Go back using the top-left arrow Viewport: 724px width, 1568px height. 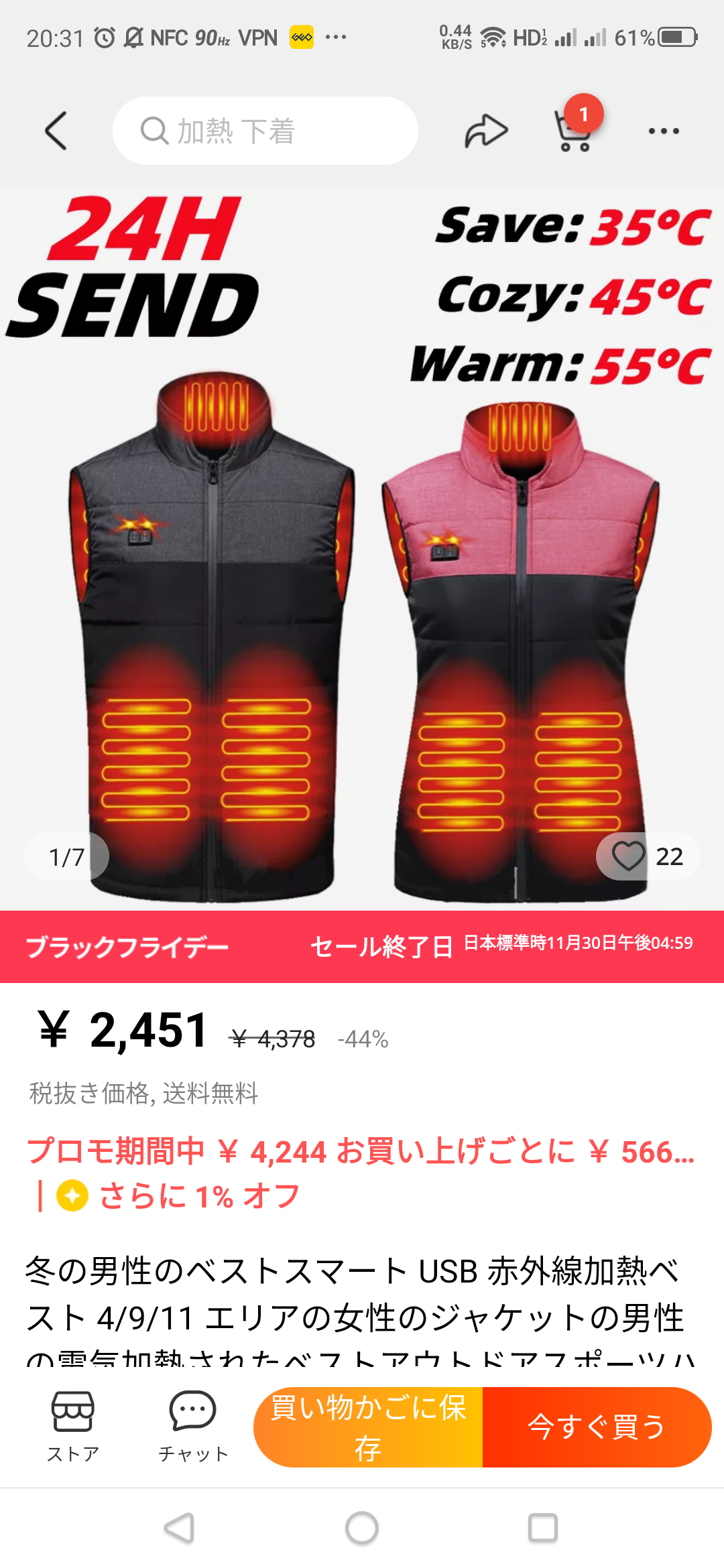pyautogui.click(x=56, y=131)
